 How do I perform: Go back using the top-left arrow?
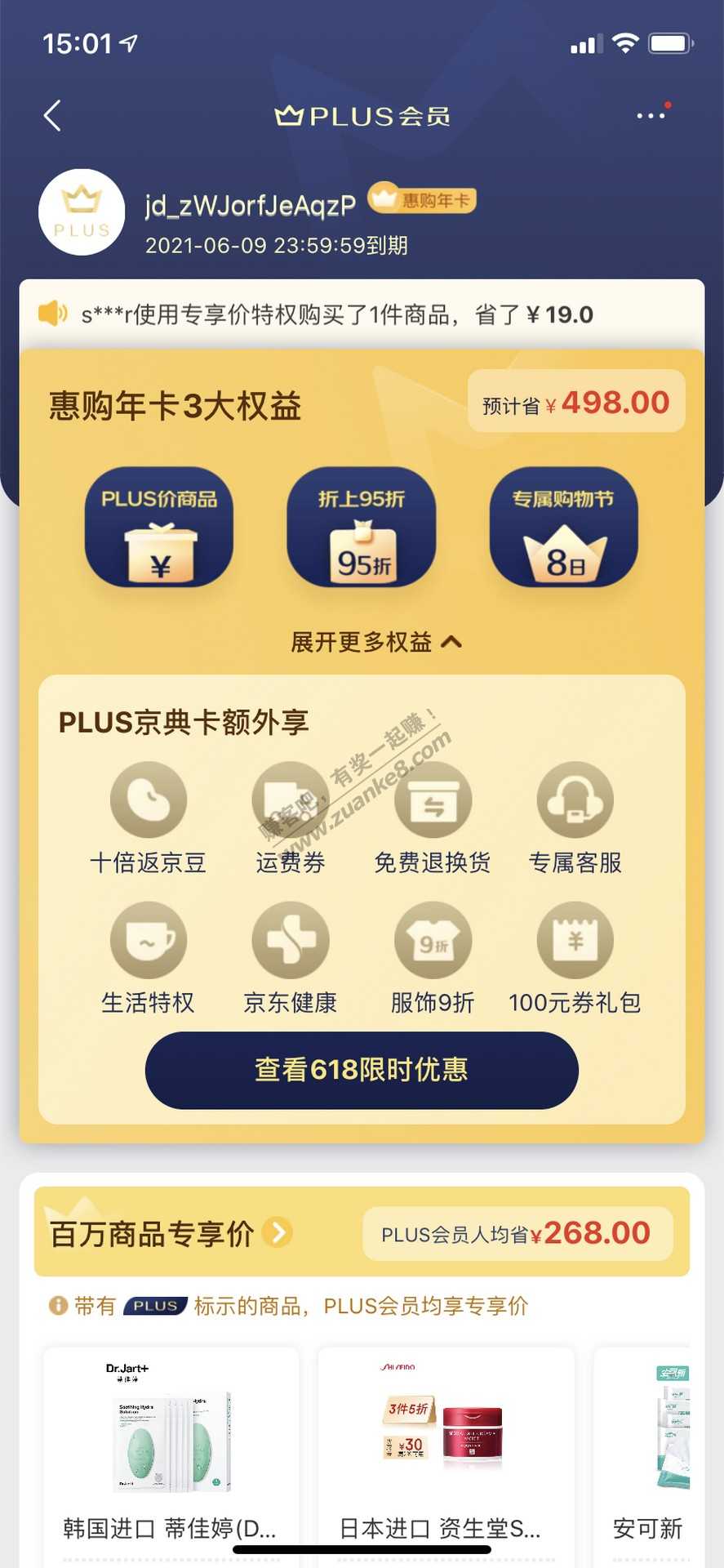tap(52, 116)
